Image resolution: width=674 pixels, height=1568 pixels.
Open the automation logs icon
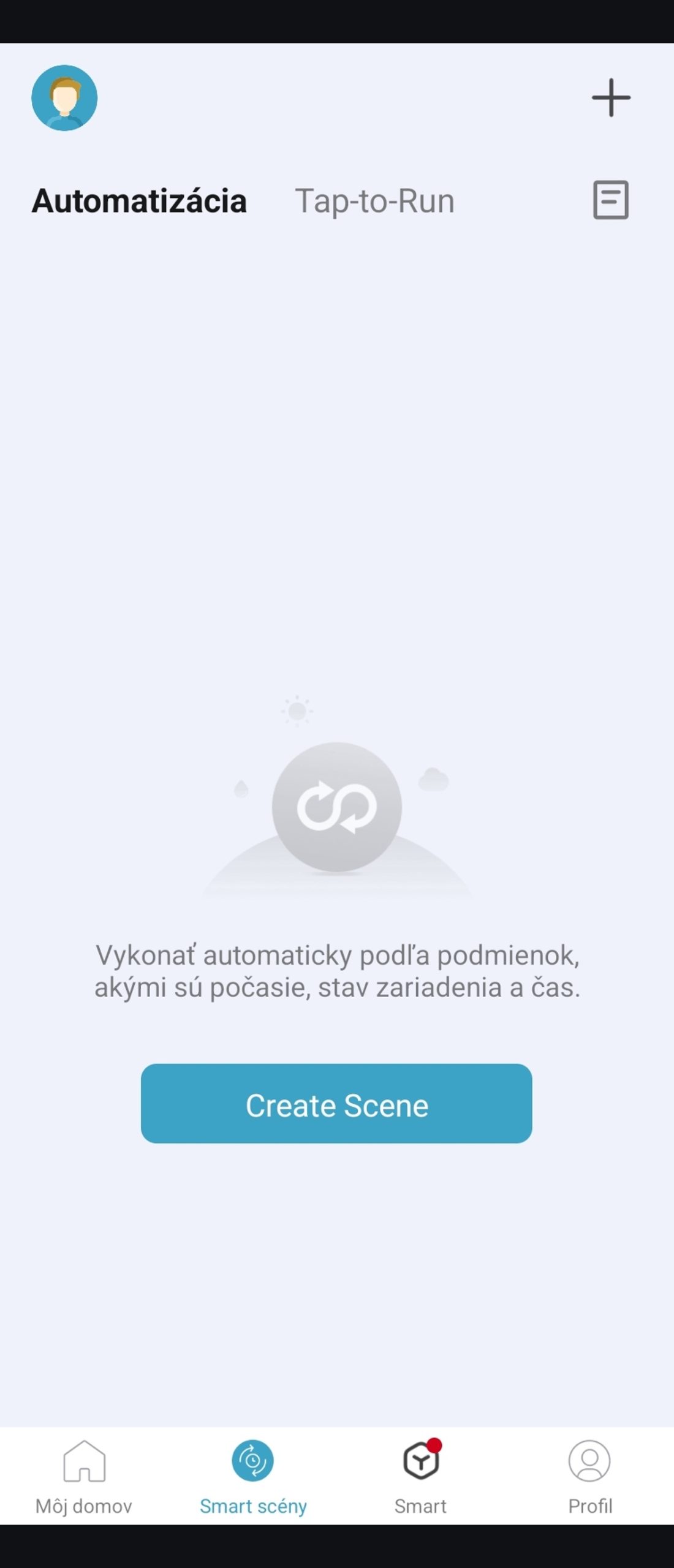click(610, 200)
